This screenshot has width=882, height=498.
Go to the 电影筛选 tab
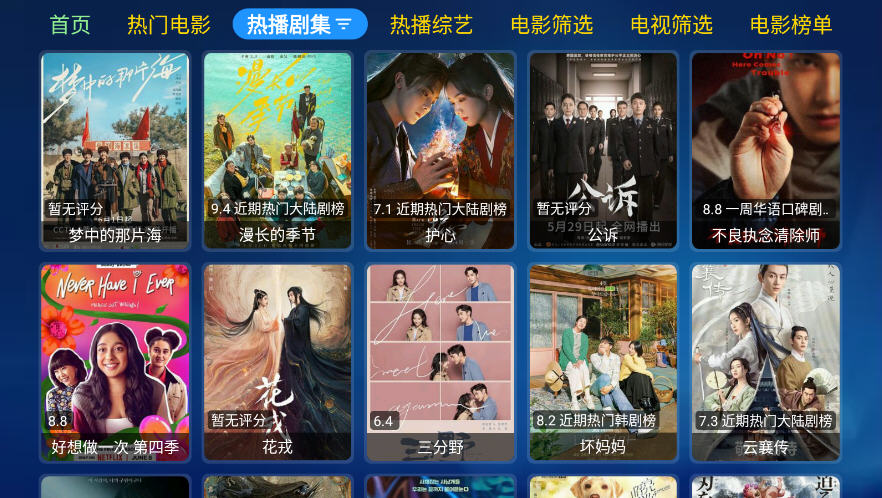tap(551, 25)
